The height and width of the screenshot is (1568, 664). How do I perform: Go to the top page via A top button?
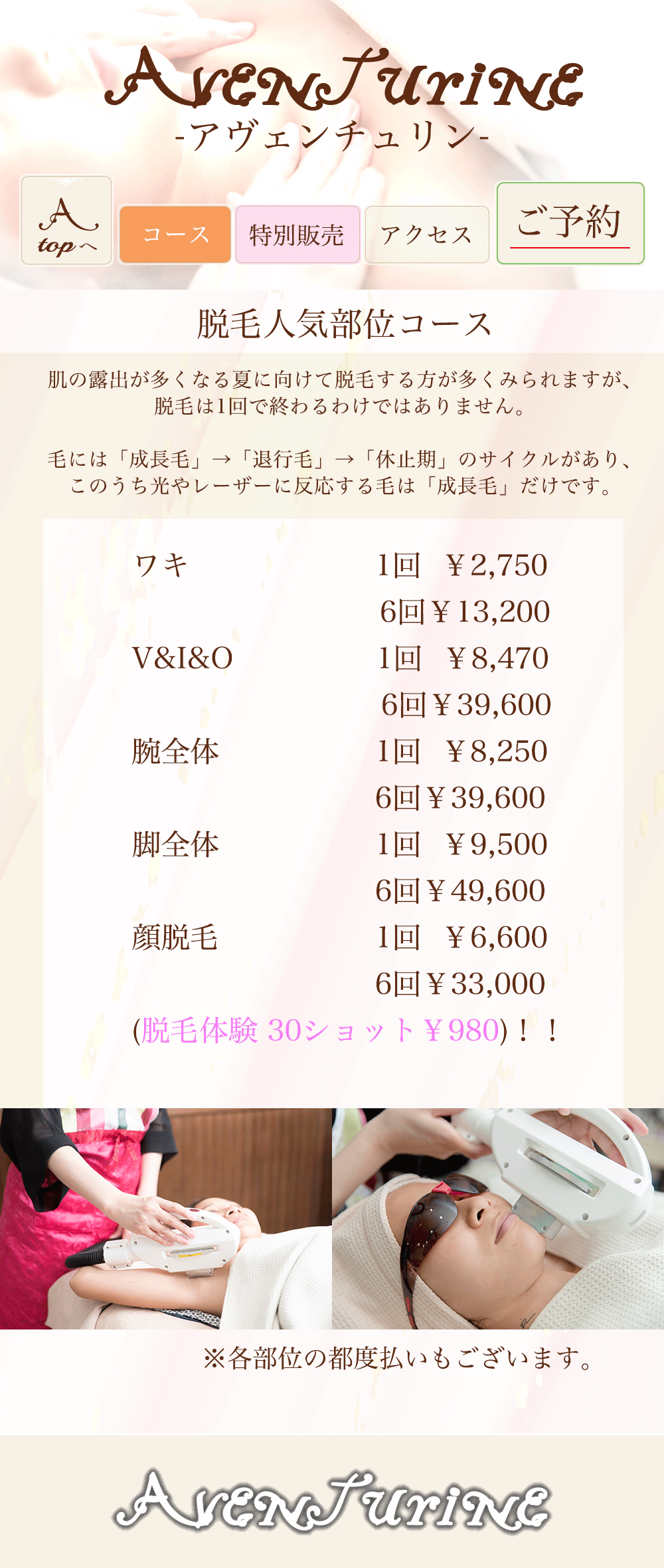(x=66, y=221)
